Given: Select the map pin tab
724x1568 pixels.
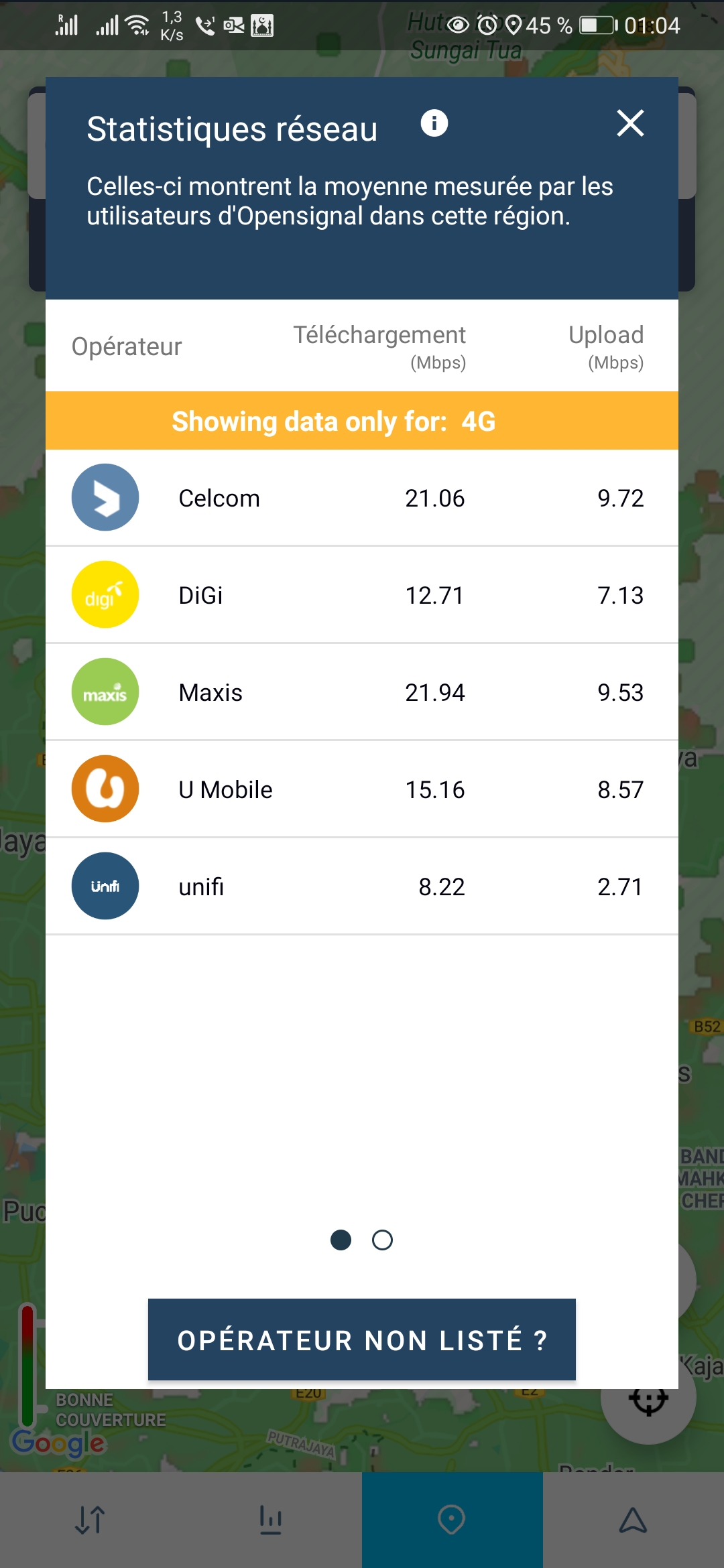Looking at the screenshot, I should pos(452,1520).
